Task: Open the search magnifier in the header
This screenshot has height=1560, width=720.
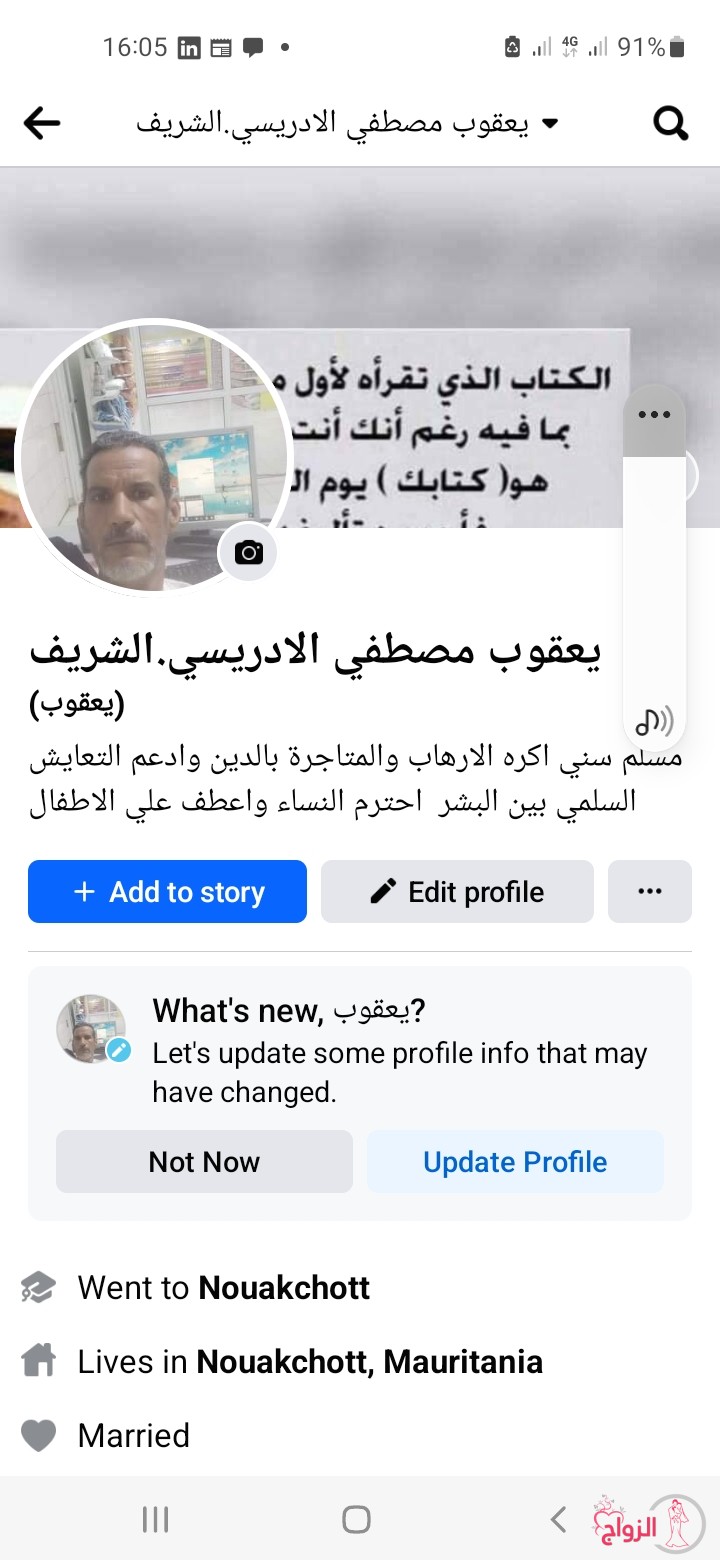Action: 670,124
